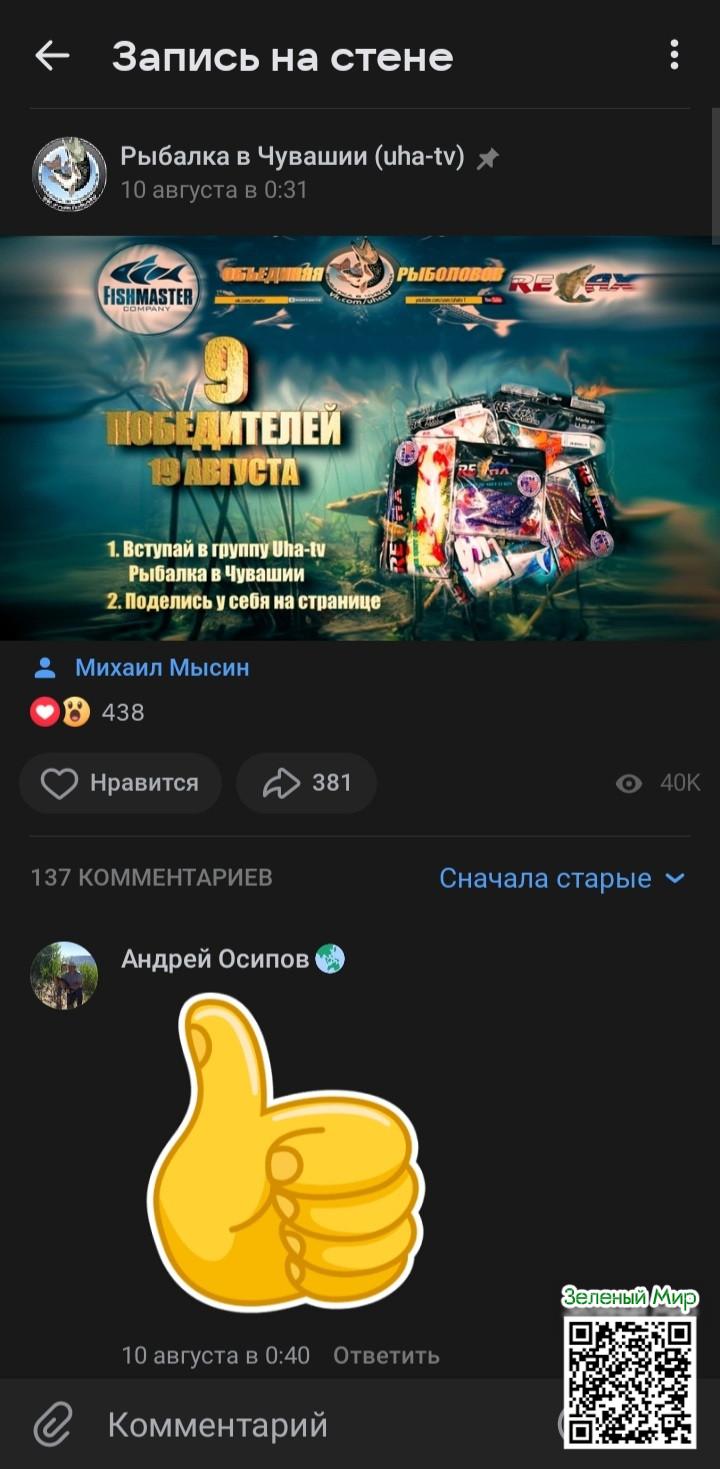Open the three-dot overflow menu
The height and width of the screenshot is (1469, 720).
(x=675, y=56)
